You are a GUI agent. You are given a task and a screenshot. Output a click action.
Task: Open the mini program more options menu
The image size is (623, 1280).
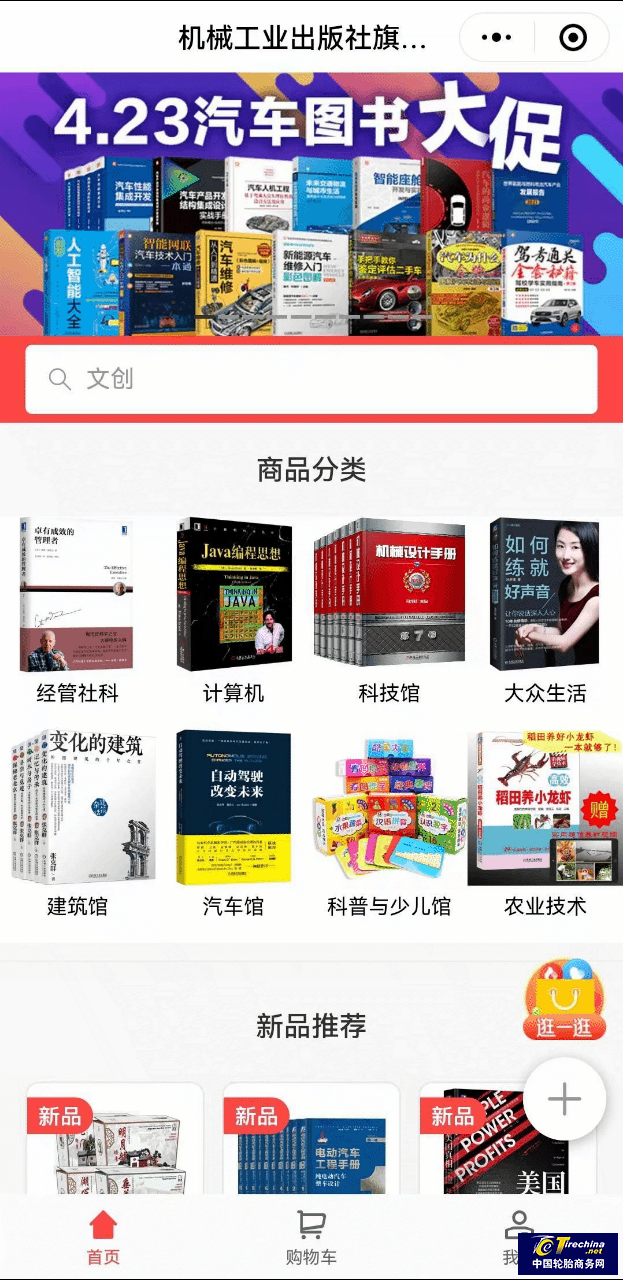[497, 38]
